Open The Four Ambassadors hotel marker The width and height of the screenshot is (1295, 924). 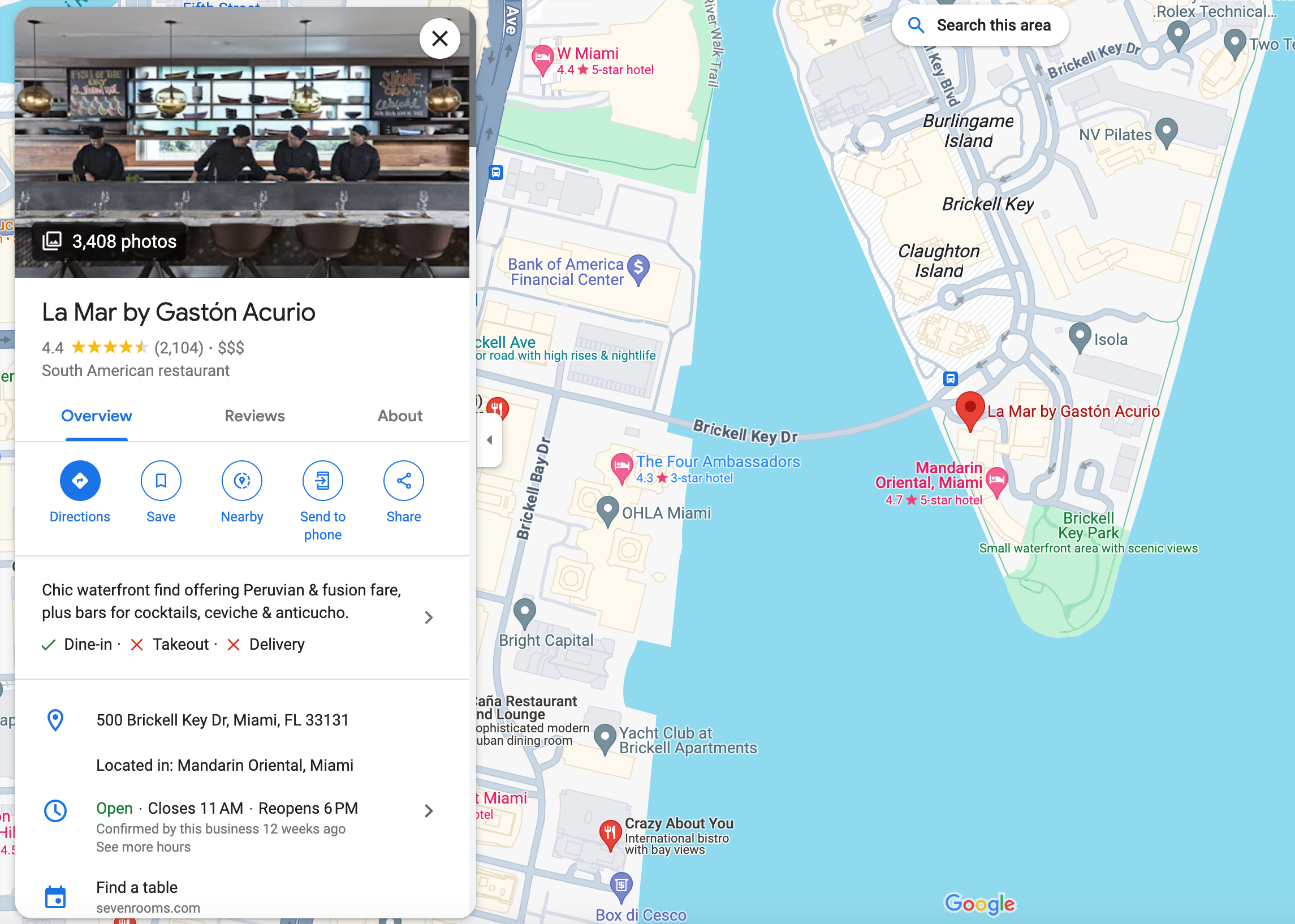pyautogui.click(x=621, y=465)
